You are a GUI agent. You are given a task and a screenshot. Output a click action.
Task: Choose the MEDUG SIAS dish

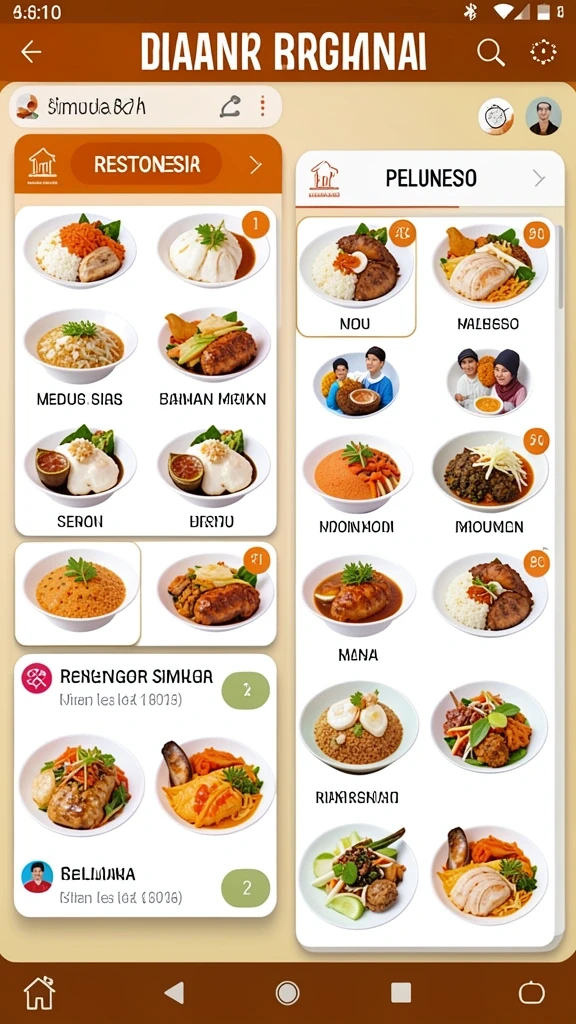[x=80, y=357]
